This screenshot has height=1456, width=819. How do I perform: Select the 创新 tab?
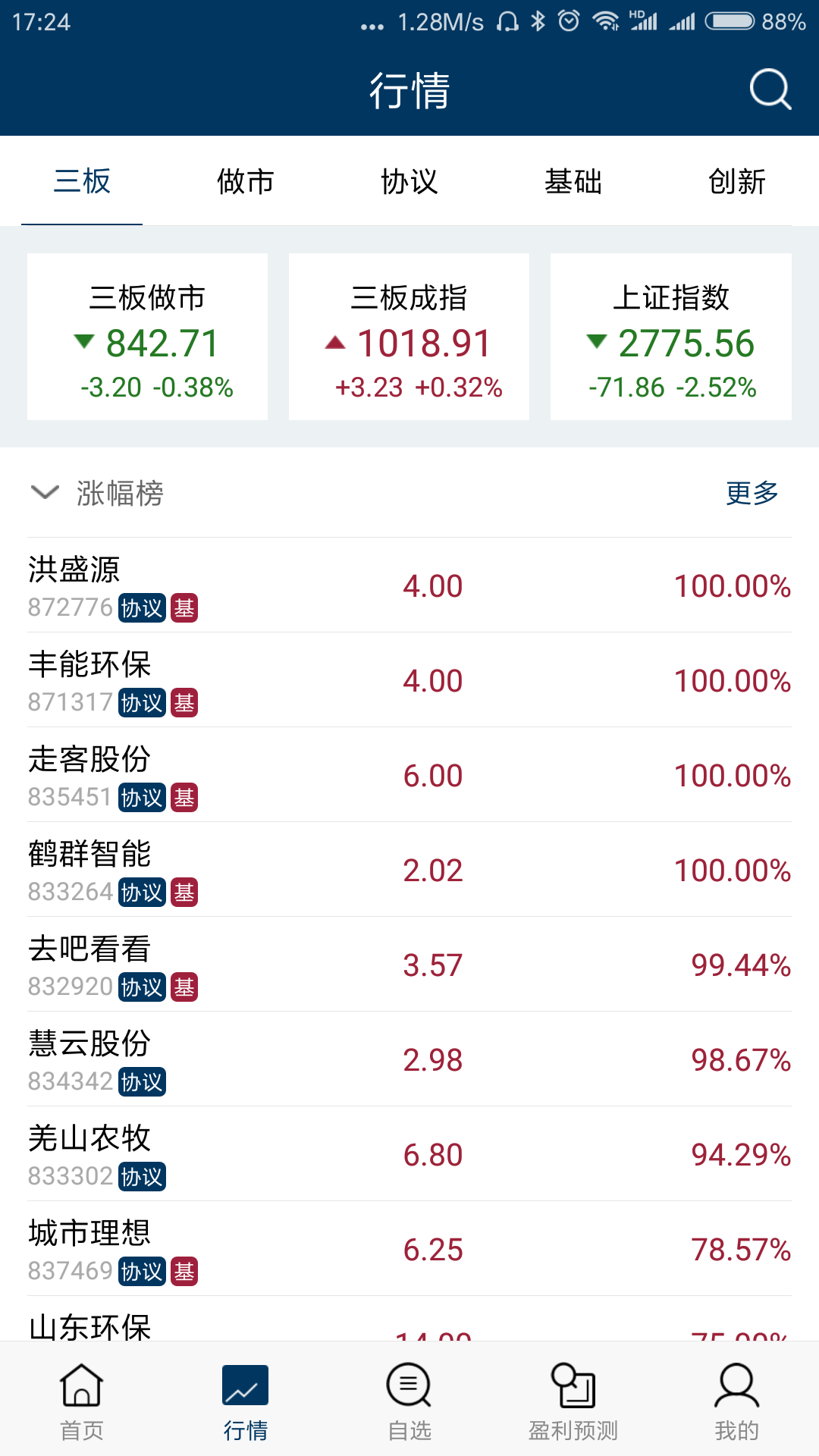point(736,182)
